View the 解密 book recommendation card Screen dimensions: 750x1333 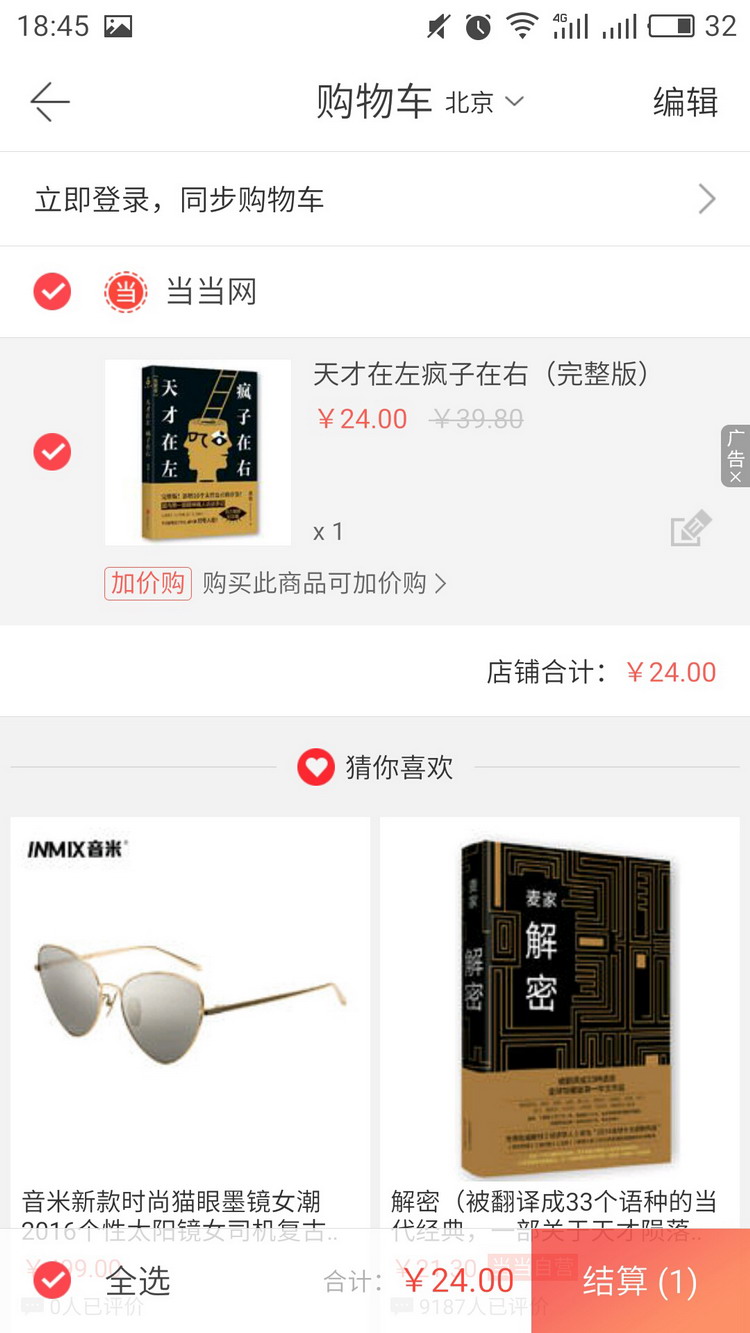point(560,1000)
